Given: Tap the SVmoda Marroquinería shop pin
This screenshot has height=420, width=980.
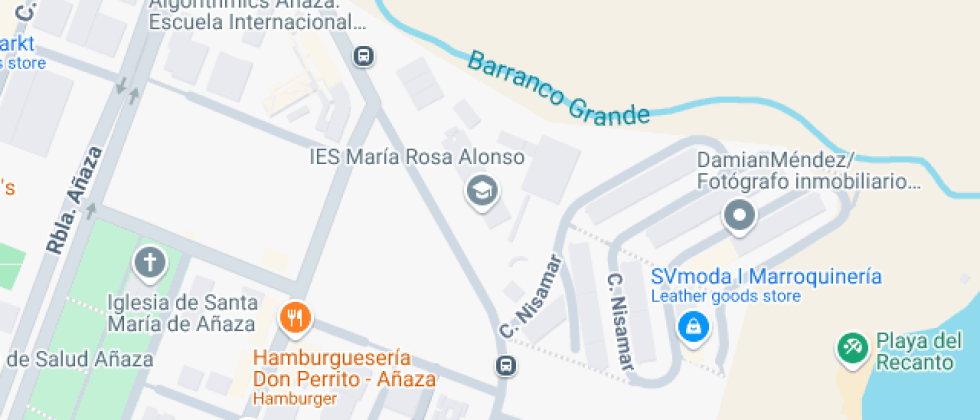Looking at the screenshot, I should pos(691,325).
